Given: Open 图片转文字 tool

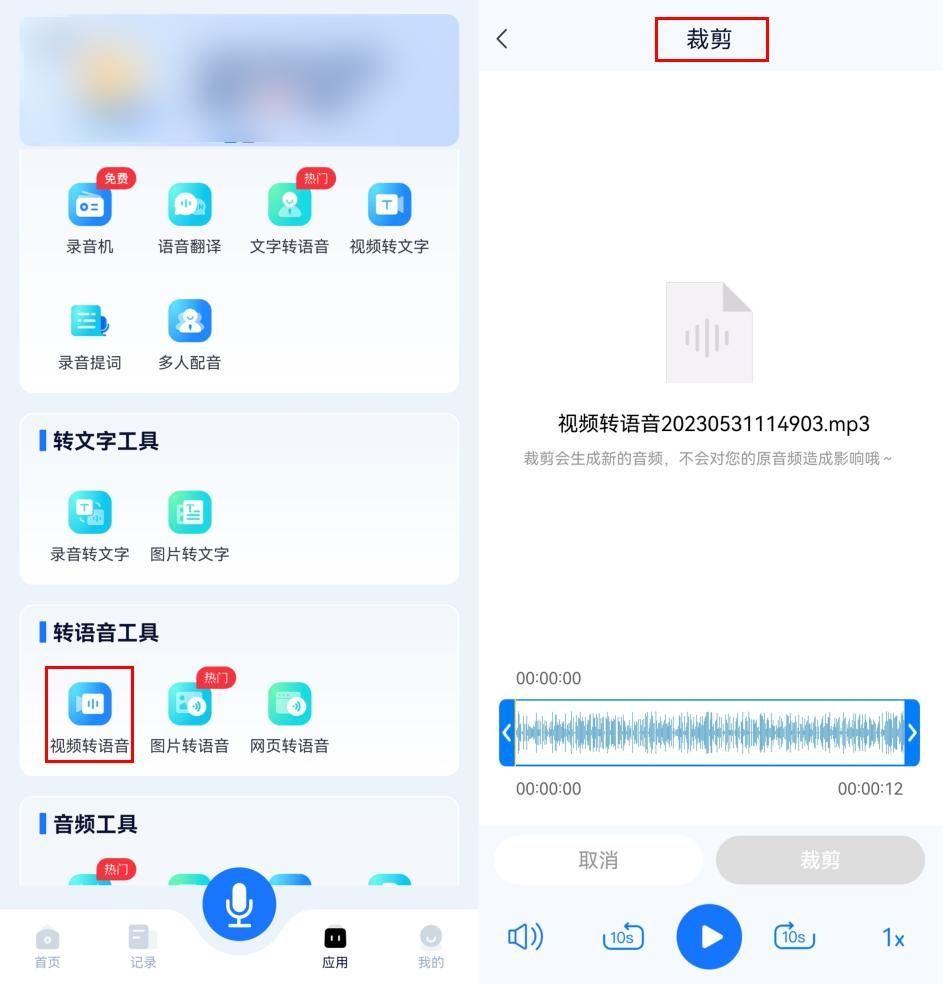Looking at the screenshot, I should [190, 524].
